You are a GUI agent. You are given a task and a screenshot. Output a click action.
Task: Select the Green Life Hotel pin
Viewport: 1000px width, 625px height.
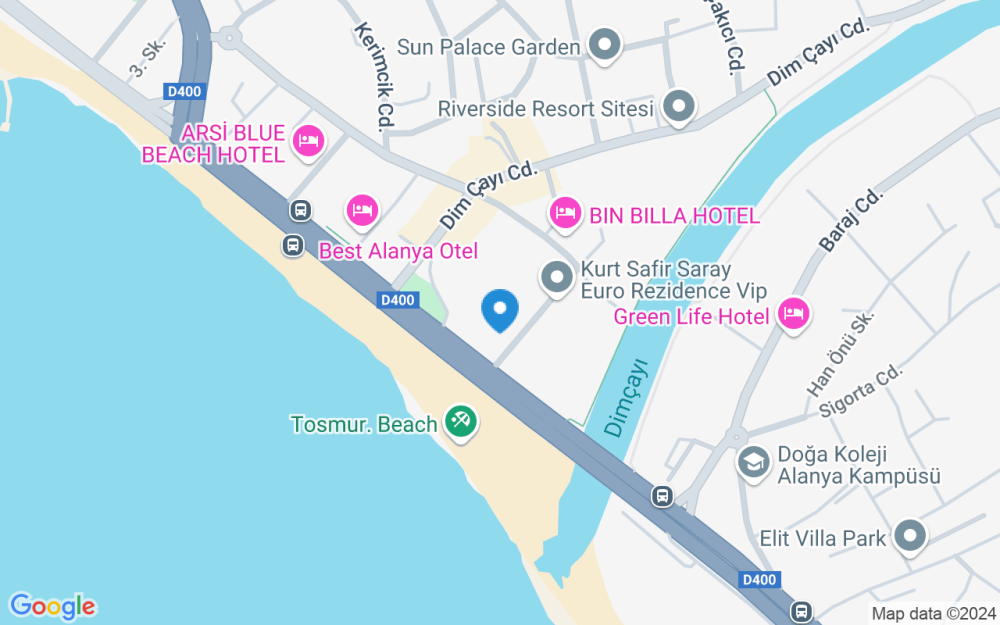pyautogui.click(x=794, y=314)
